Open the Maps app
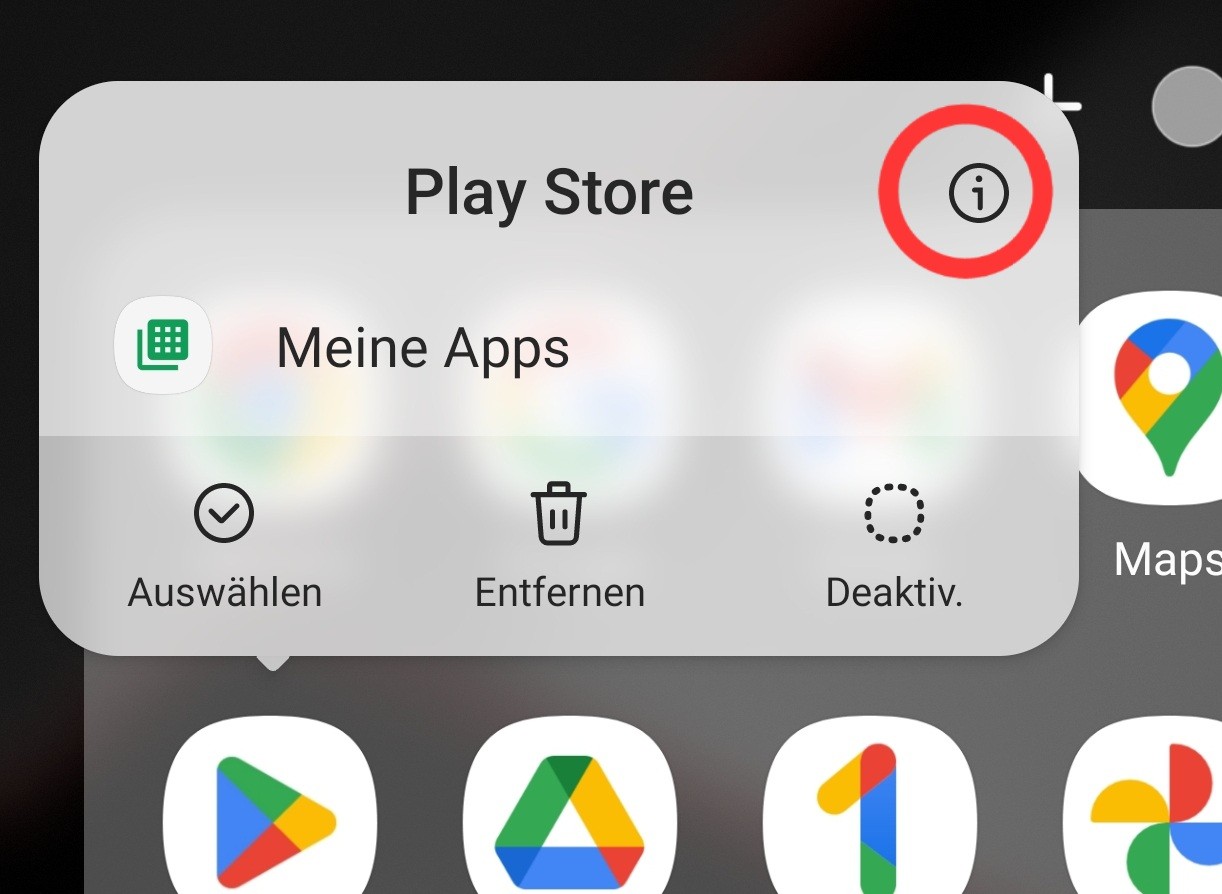This screenshot has width=1222, height=894. click(x=1160, y=400)
